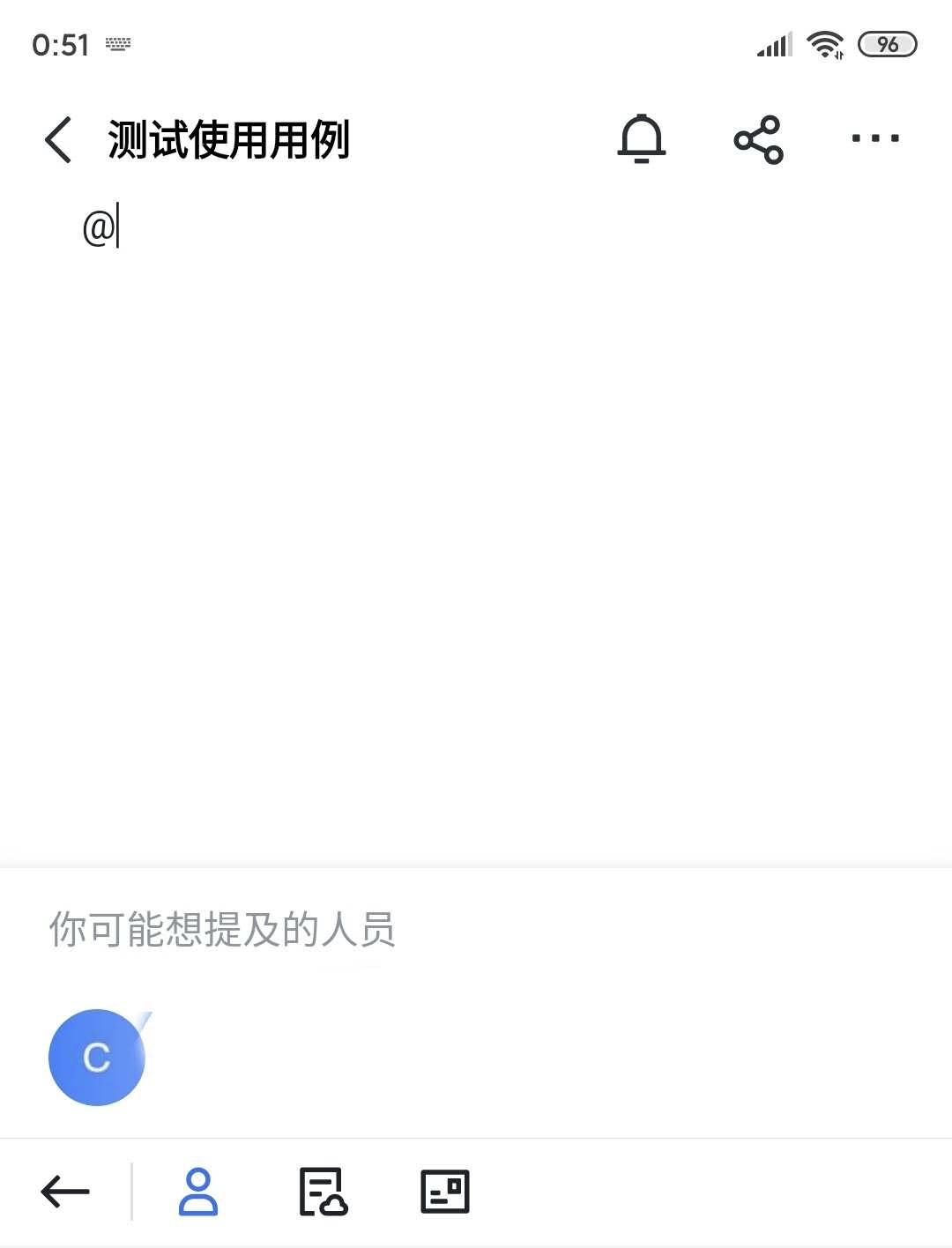Image resolution: width=952 pixels, height=1248 pixels.
Task: Open notifications via the bell icon
Action: [x=642, y=139]
